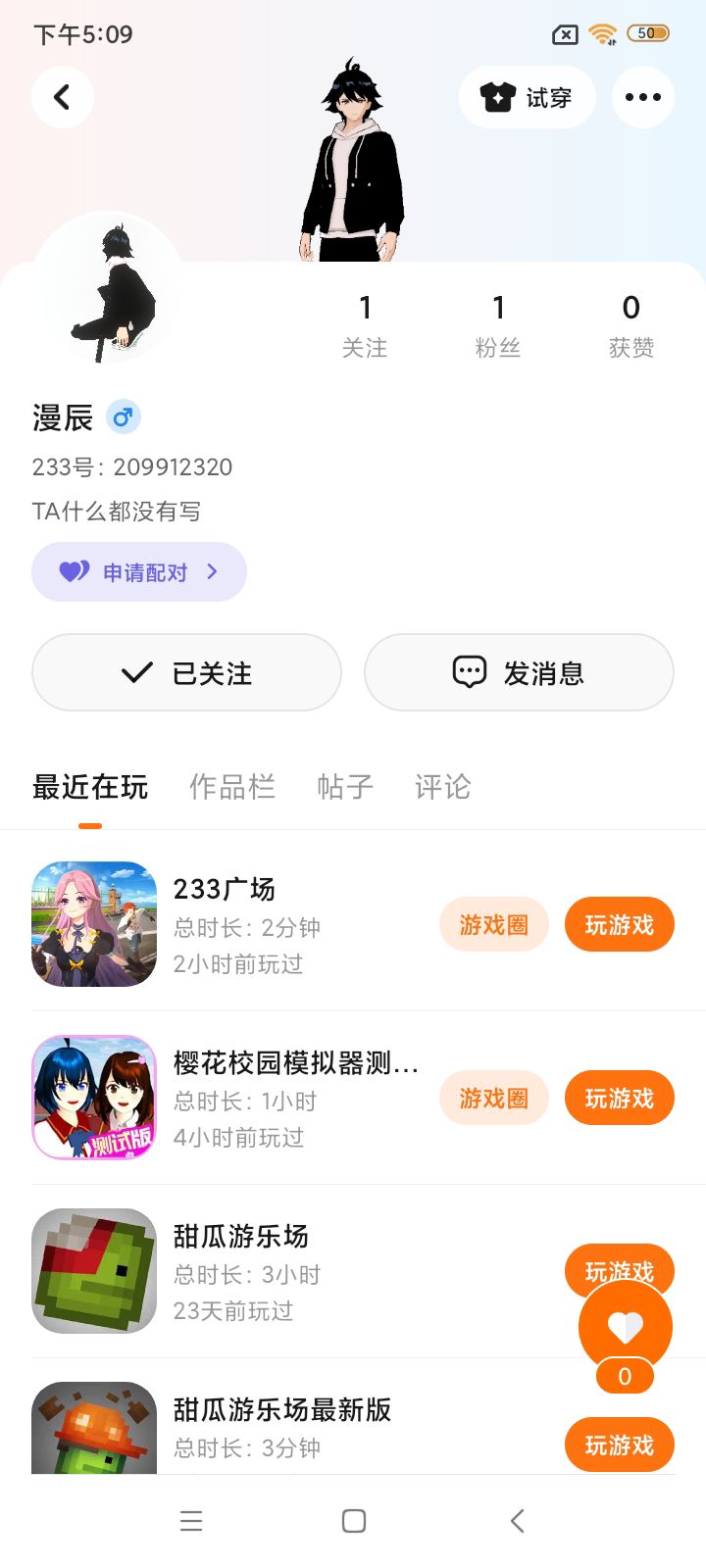Viewport: 706px width, 1568px height.
Task: Open 游戏圈 for 樱花校园模拟器
Action: click(x=493, y=1098)
